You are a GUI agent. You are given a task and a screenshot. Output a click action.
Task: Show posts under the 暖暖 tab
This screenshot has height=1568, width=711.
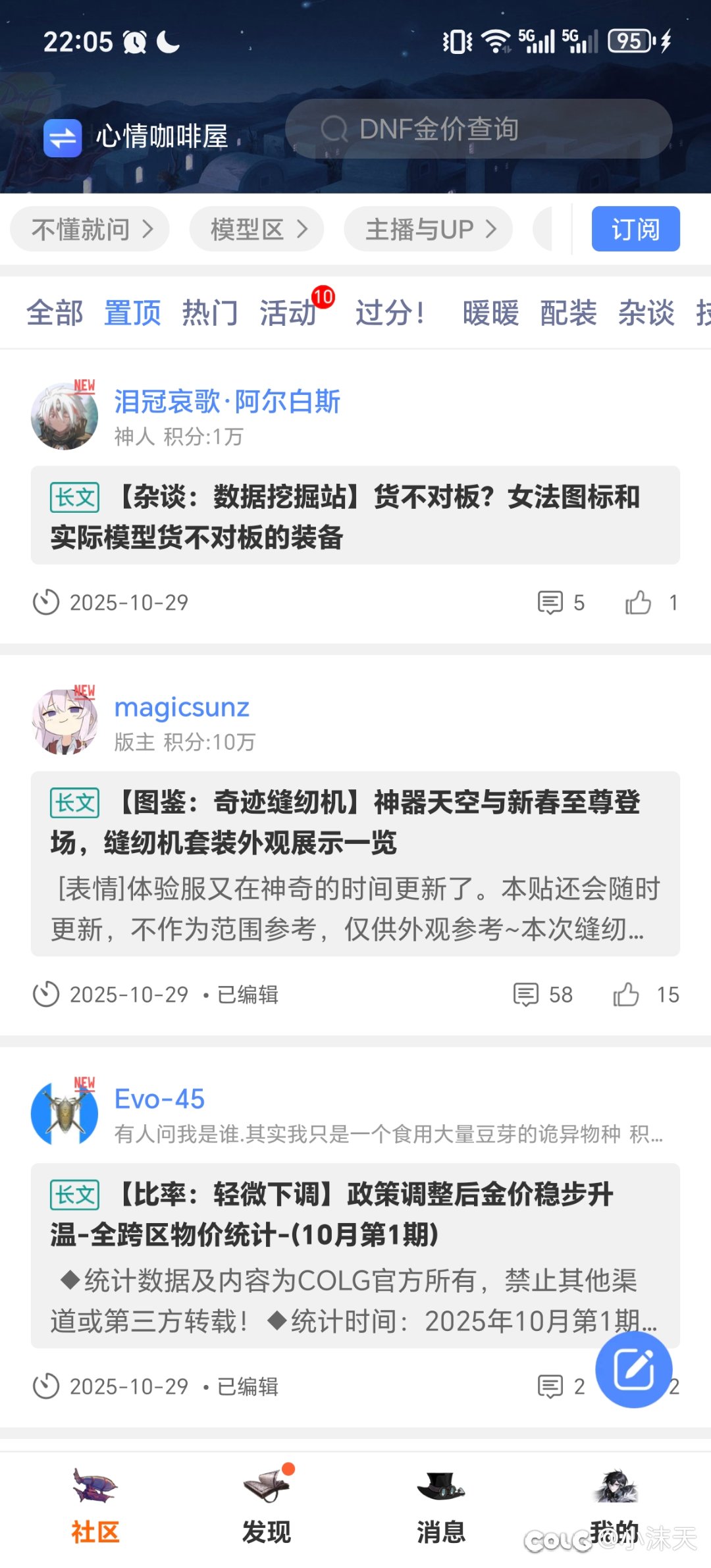(x=490, y=313)
